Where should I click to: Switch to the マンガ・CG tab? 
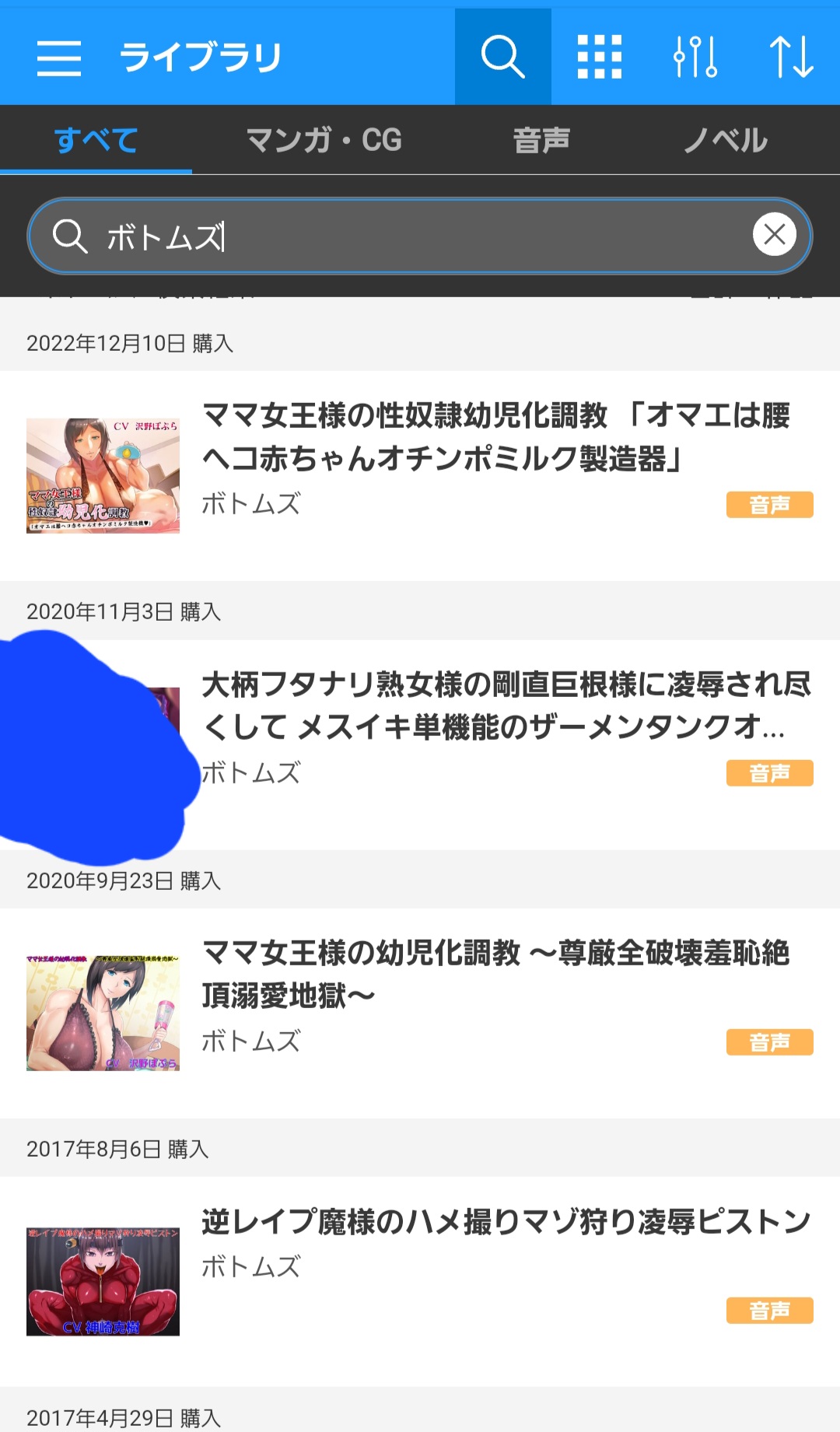point(324,140)
